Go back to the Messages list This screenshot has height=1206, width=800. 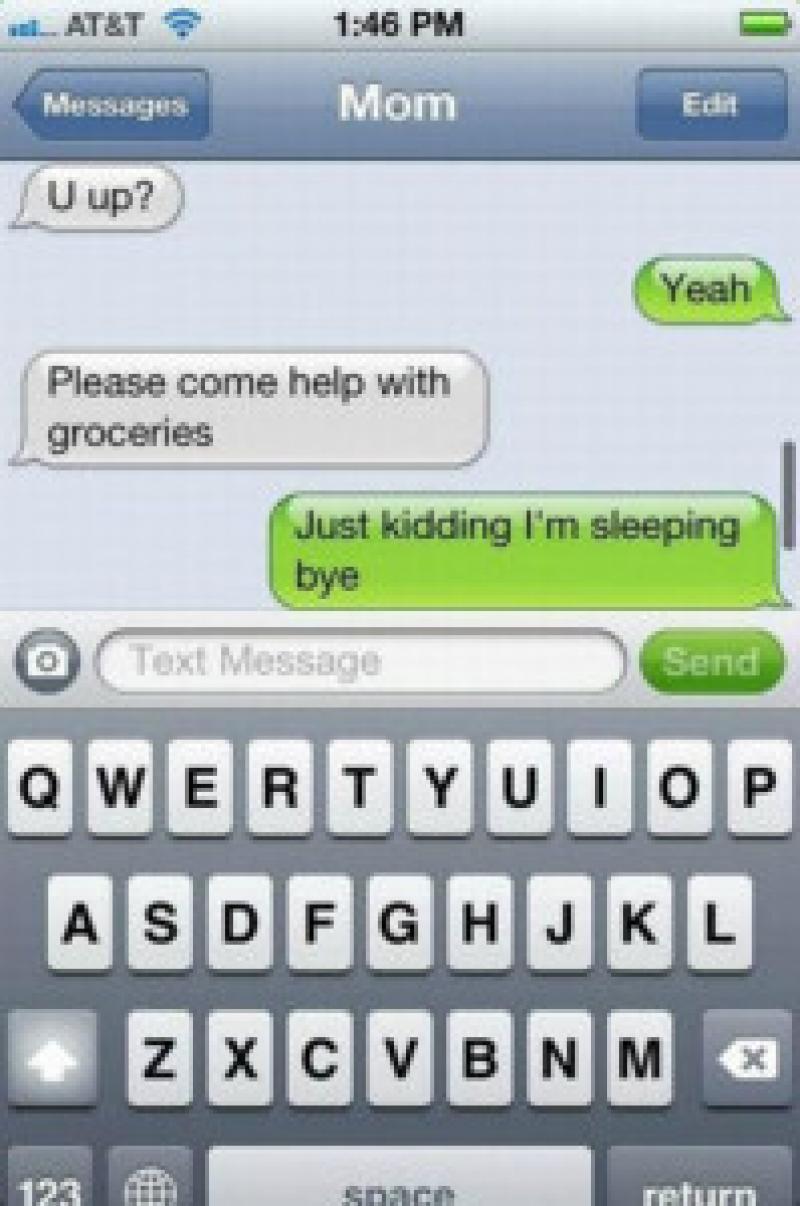click(112, 104)
